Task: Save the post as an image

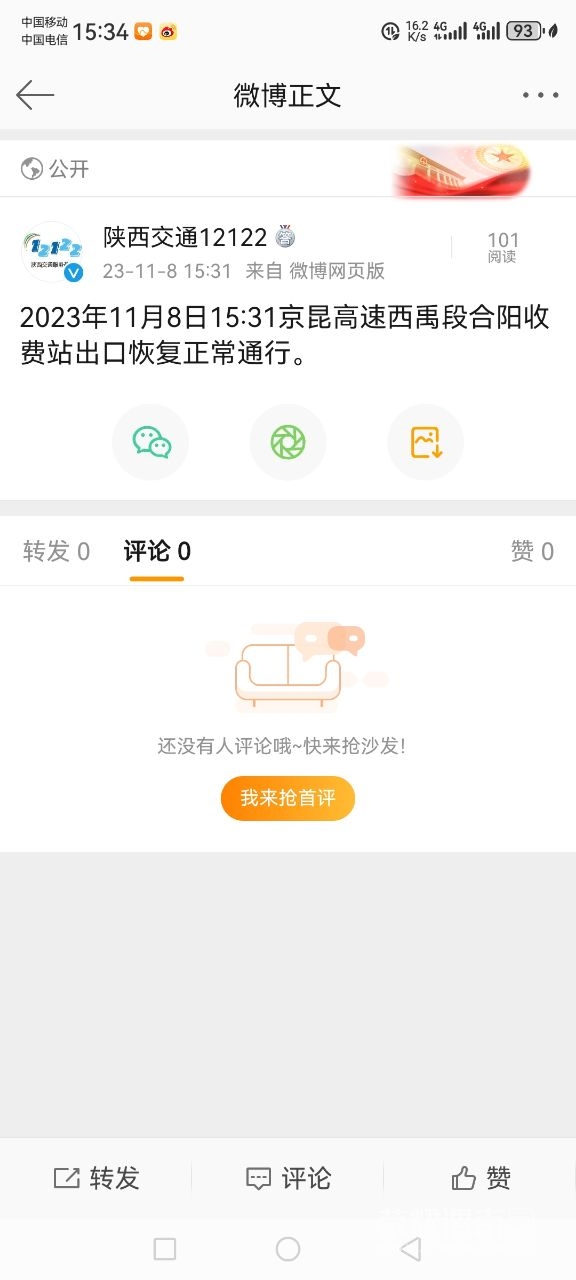Action: click(426, 442)
